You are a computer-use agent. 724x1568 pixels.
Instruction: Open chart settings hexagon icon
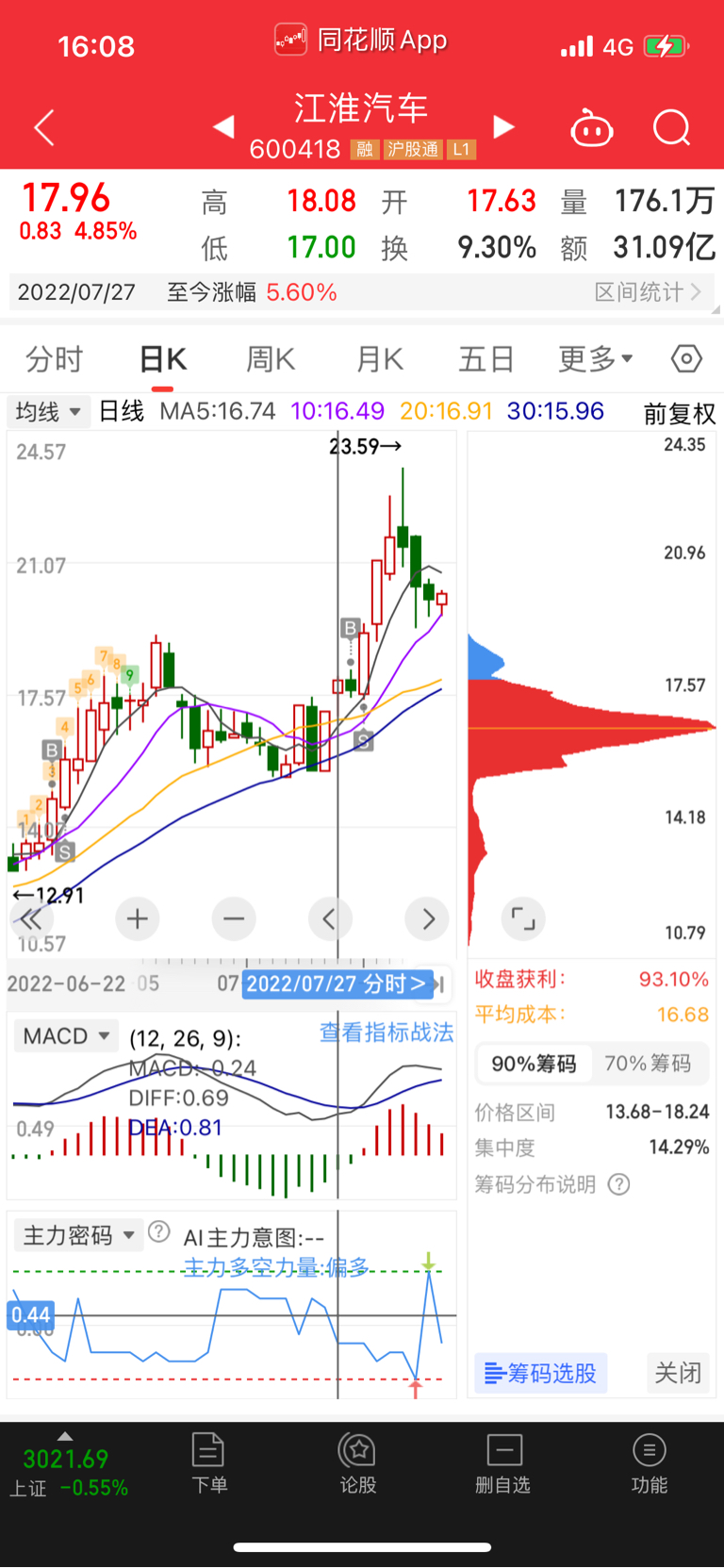pyautogui.click(x=686, y=359)
